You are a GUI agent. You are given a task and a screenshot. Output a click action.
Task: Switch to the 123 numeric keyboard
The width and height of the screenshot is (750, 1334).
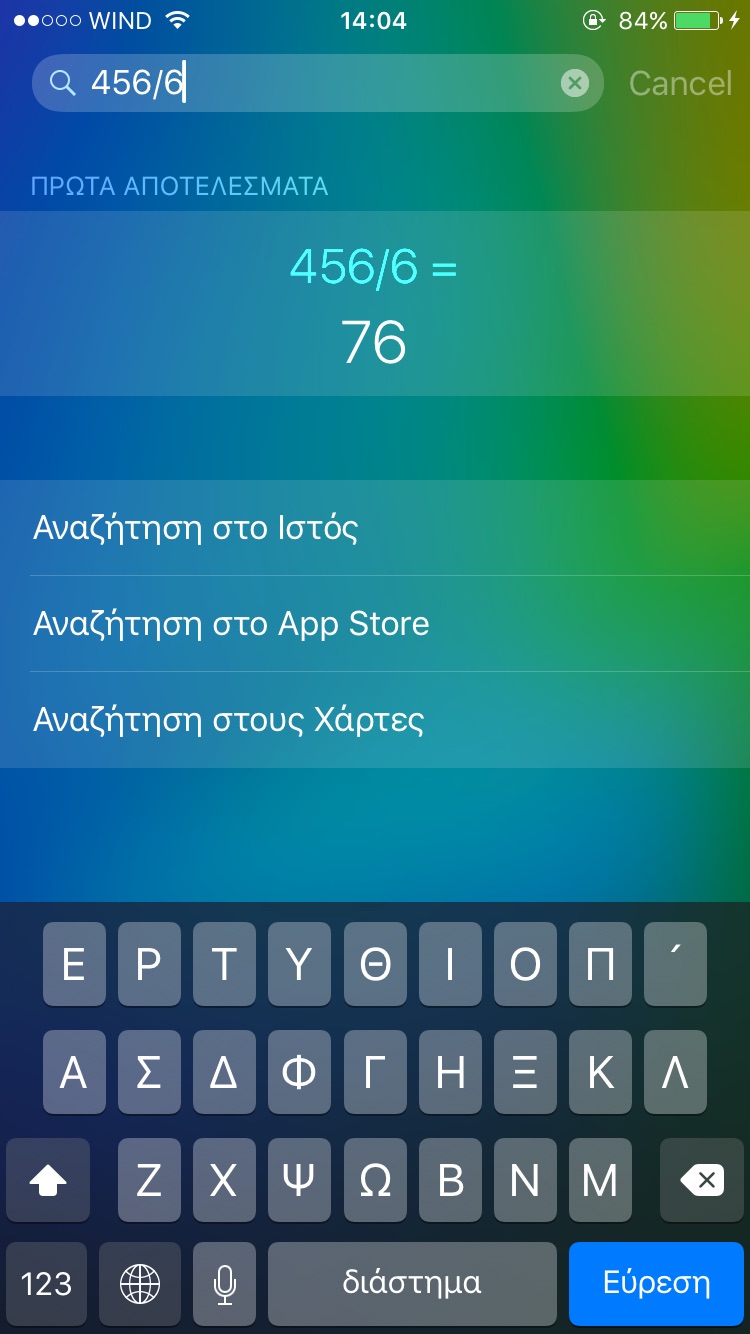(46, 1283)
